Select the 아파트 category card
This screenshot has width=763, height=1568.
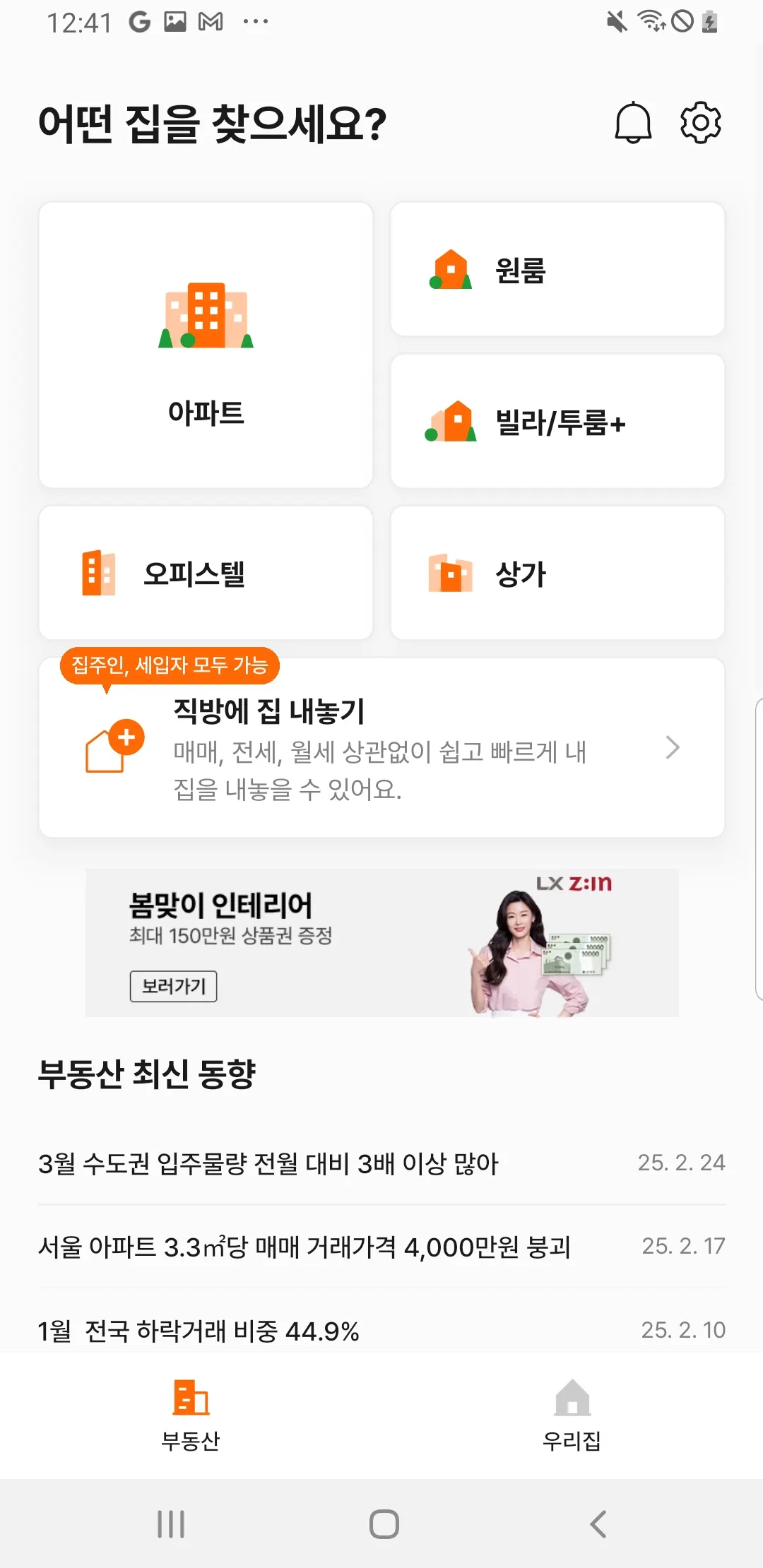[x=206, y=345]
